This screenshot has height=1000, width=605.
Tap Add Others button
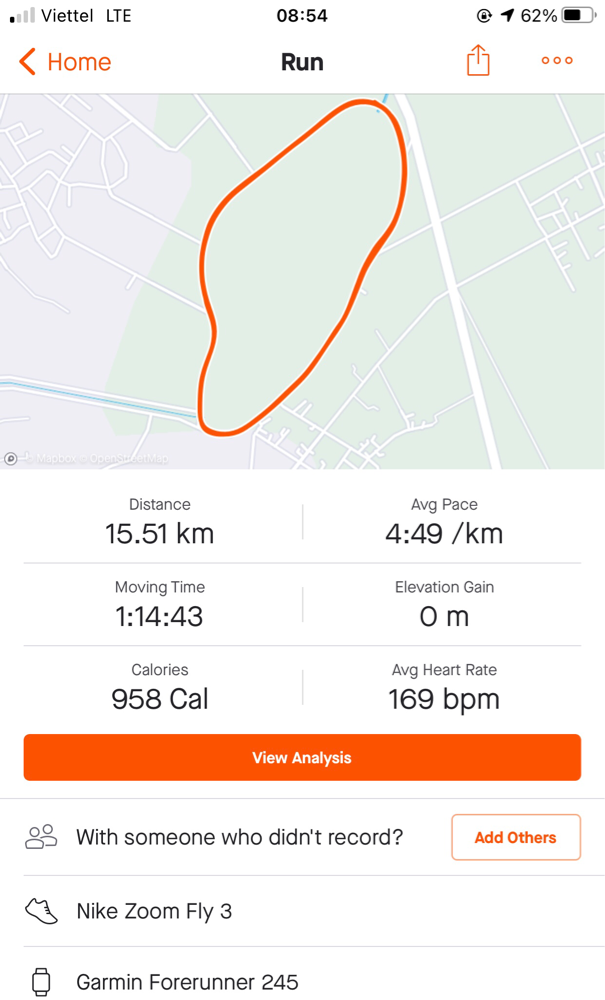click(515, 837)
